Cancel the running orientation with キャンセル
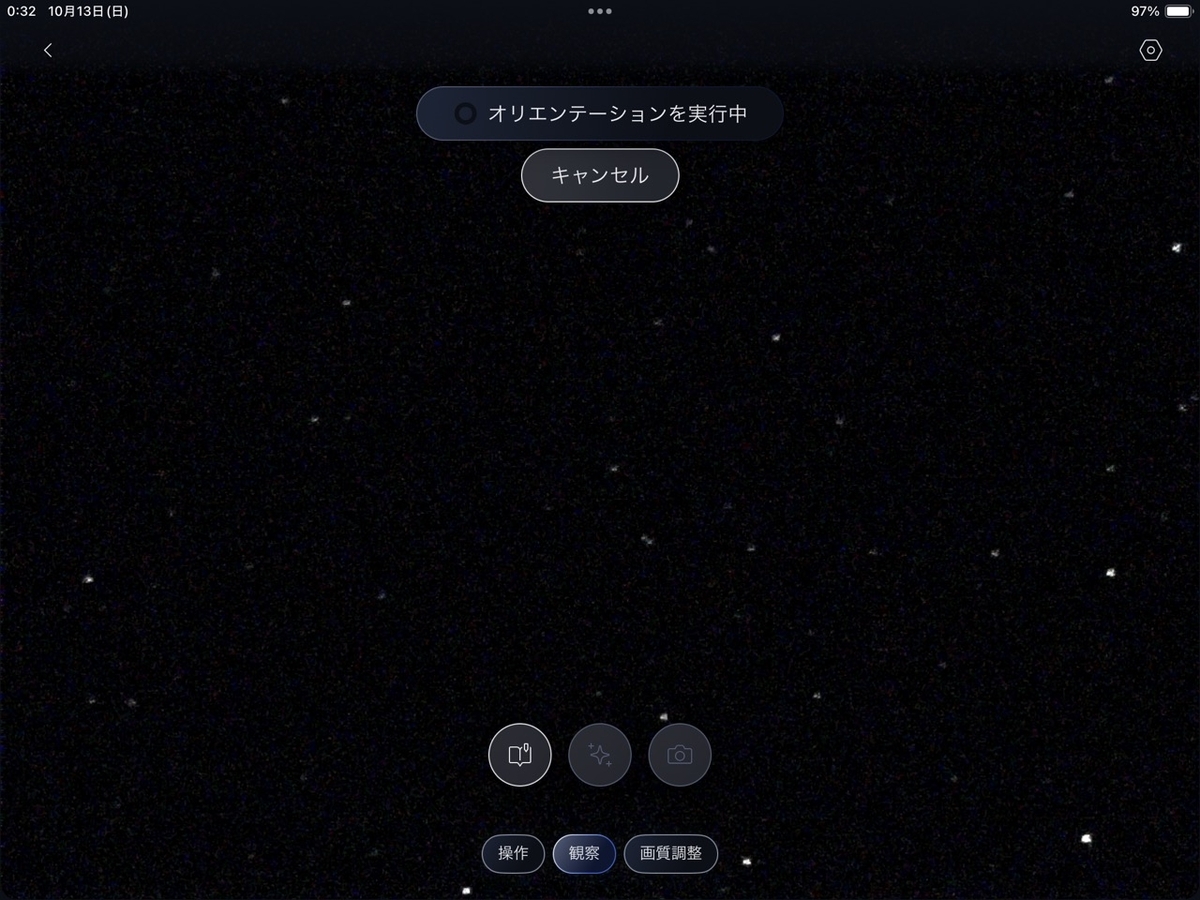This screenshot has height=900, width=1200. [600, 176]
